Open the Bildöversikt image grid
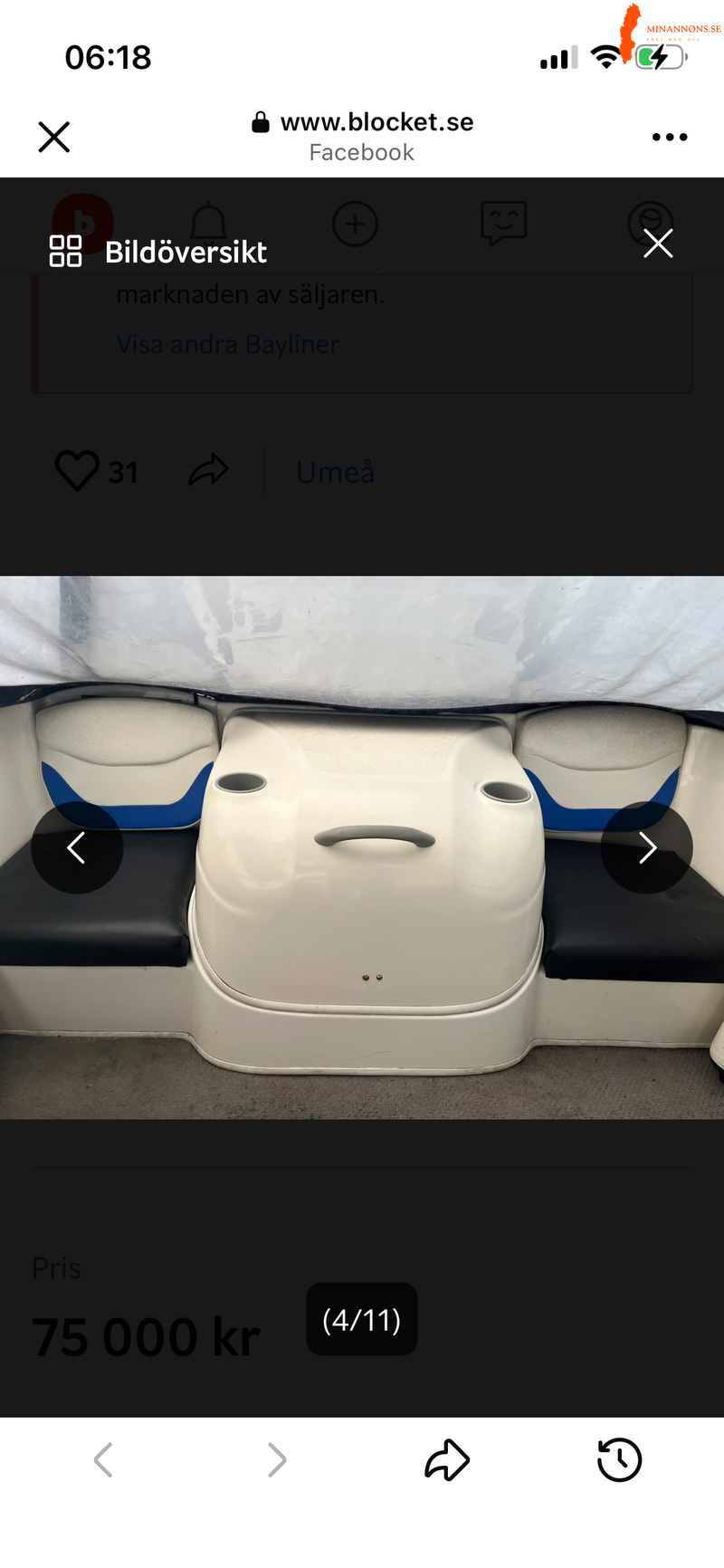The height and width of the screenshot is (1568, 724). pyautogui.click(x=157, y=252)
